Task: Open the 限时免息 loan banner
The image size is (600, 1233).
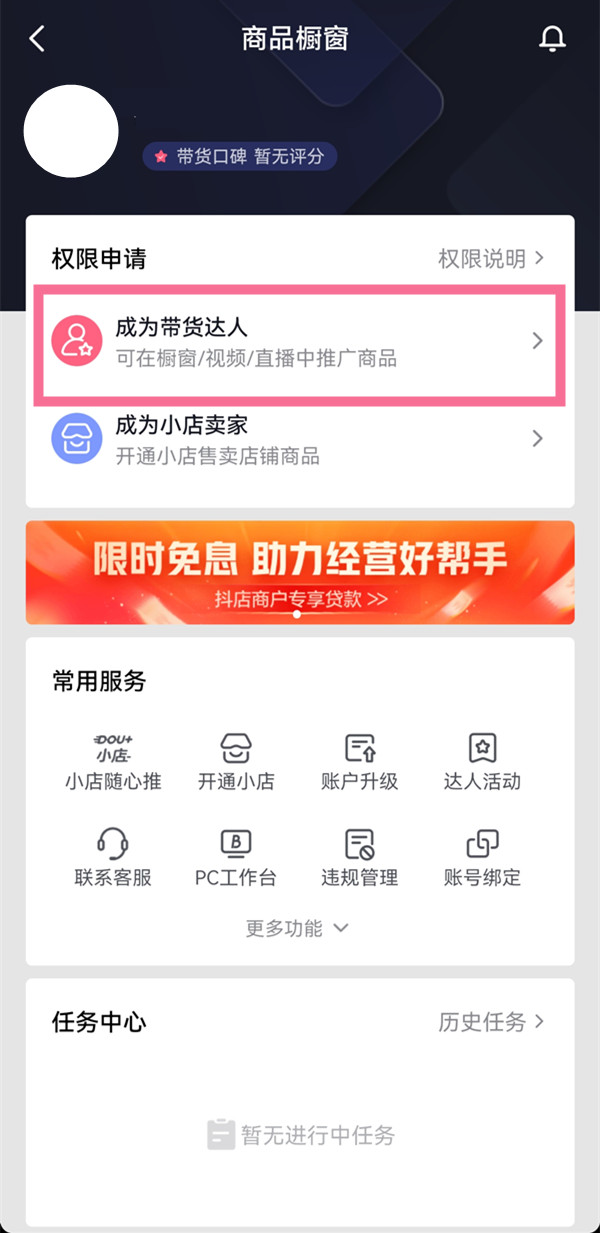Action: 300,572
